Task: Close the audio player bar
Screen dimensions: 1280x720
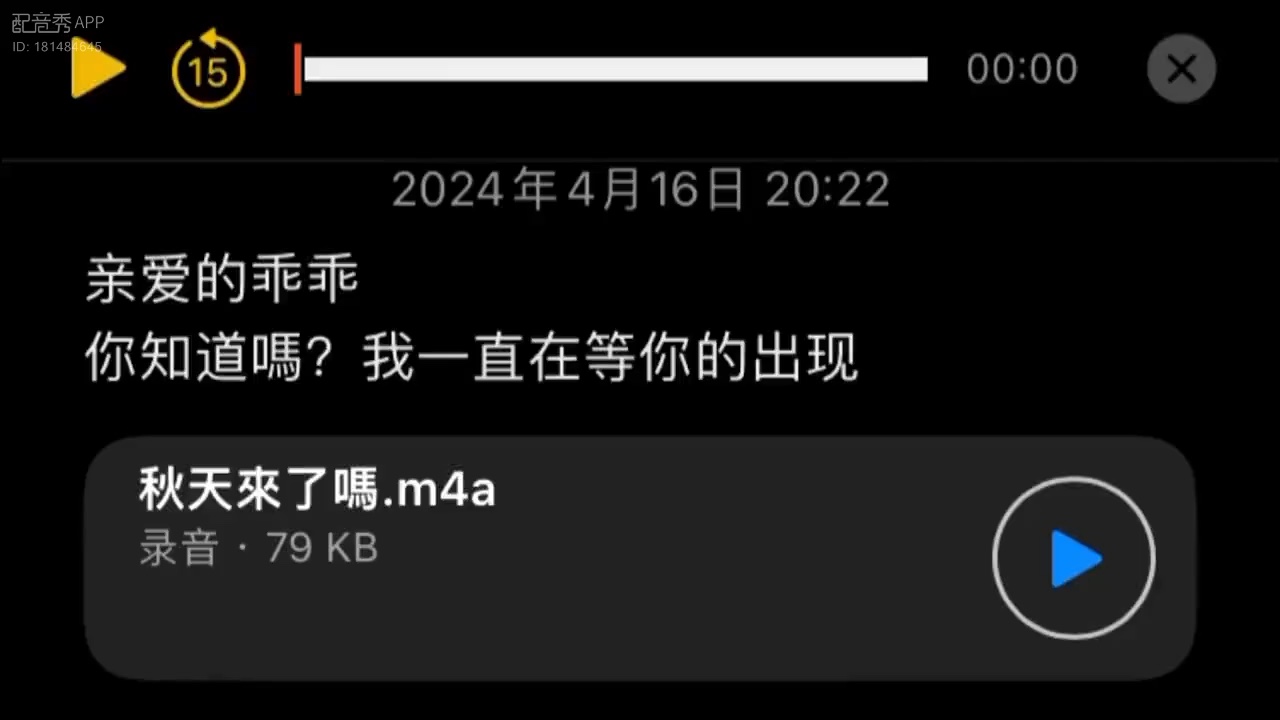Action: click(x=1181, y=69)
